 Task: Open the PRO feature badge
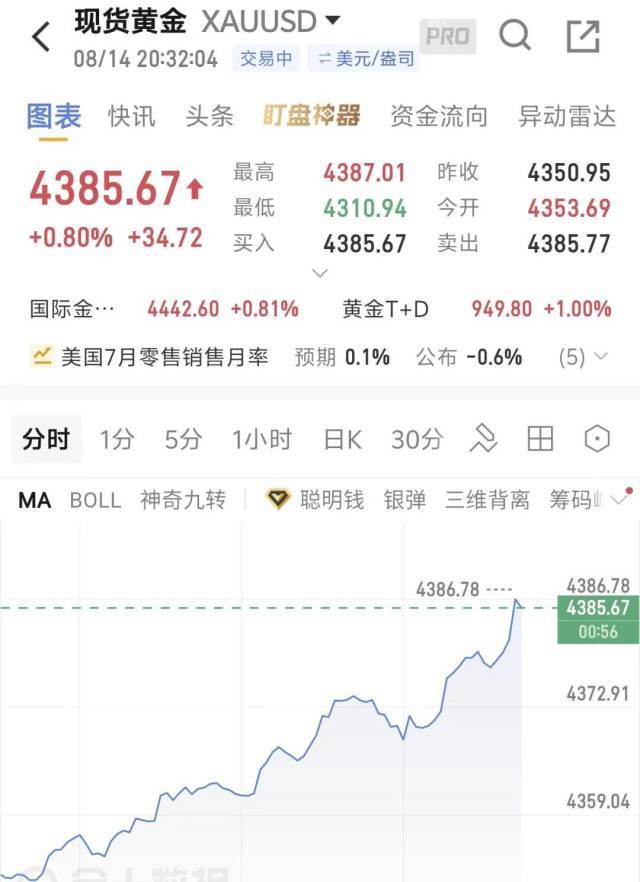(x=448, y=37)
